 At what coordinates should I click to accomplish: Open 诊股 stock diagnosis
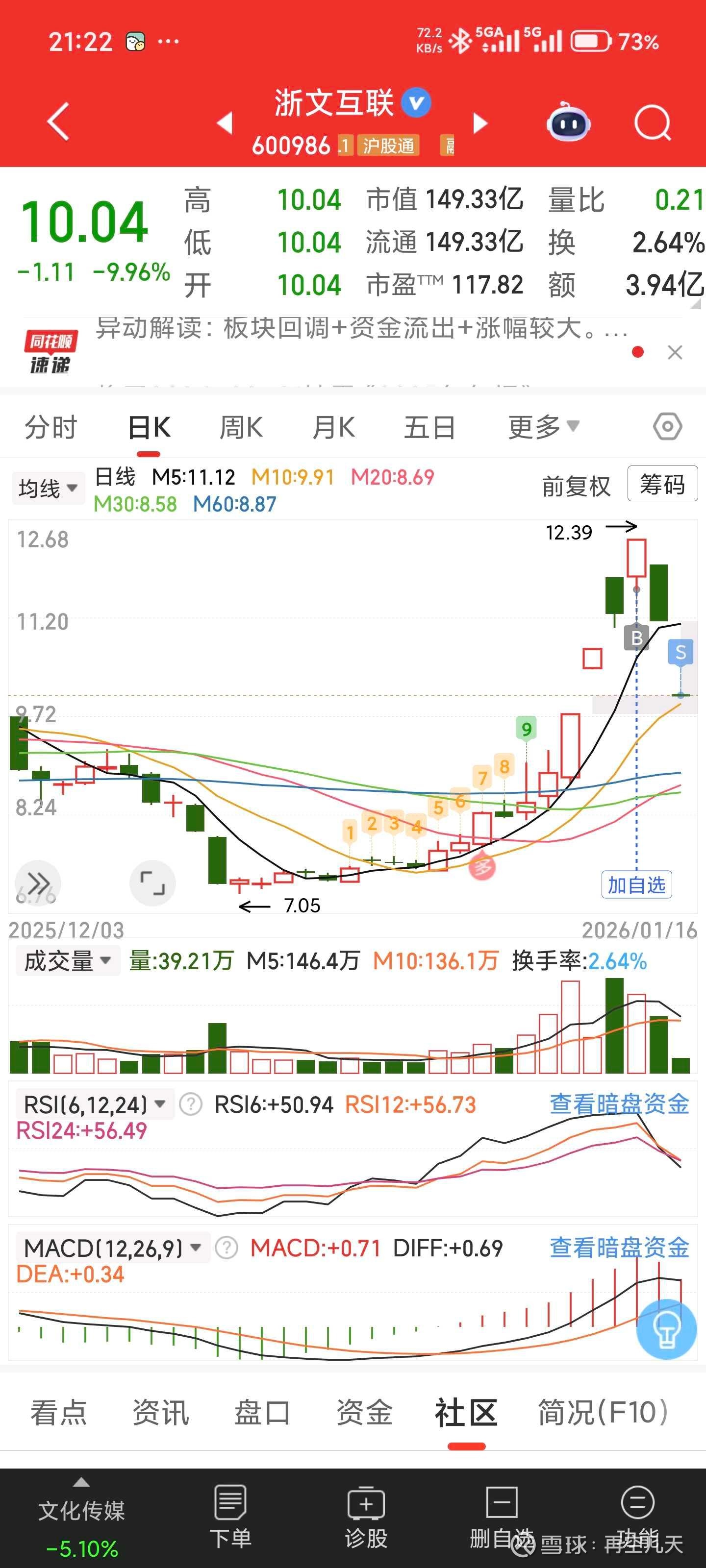365,1516
